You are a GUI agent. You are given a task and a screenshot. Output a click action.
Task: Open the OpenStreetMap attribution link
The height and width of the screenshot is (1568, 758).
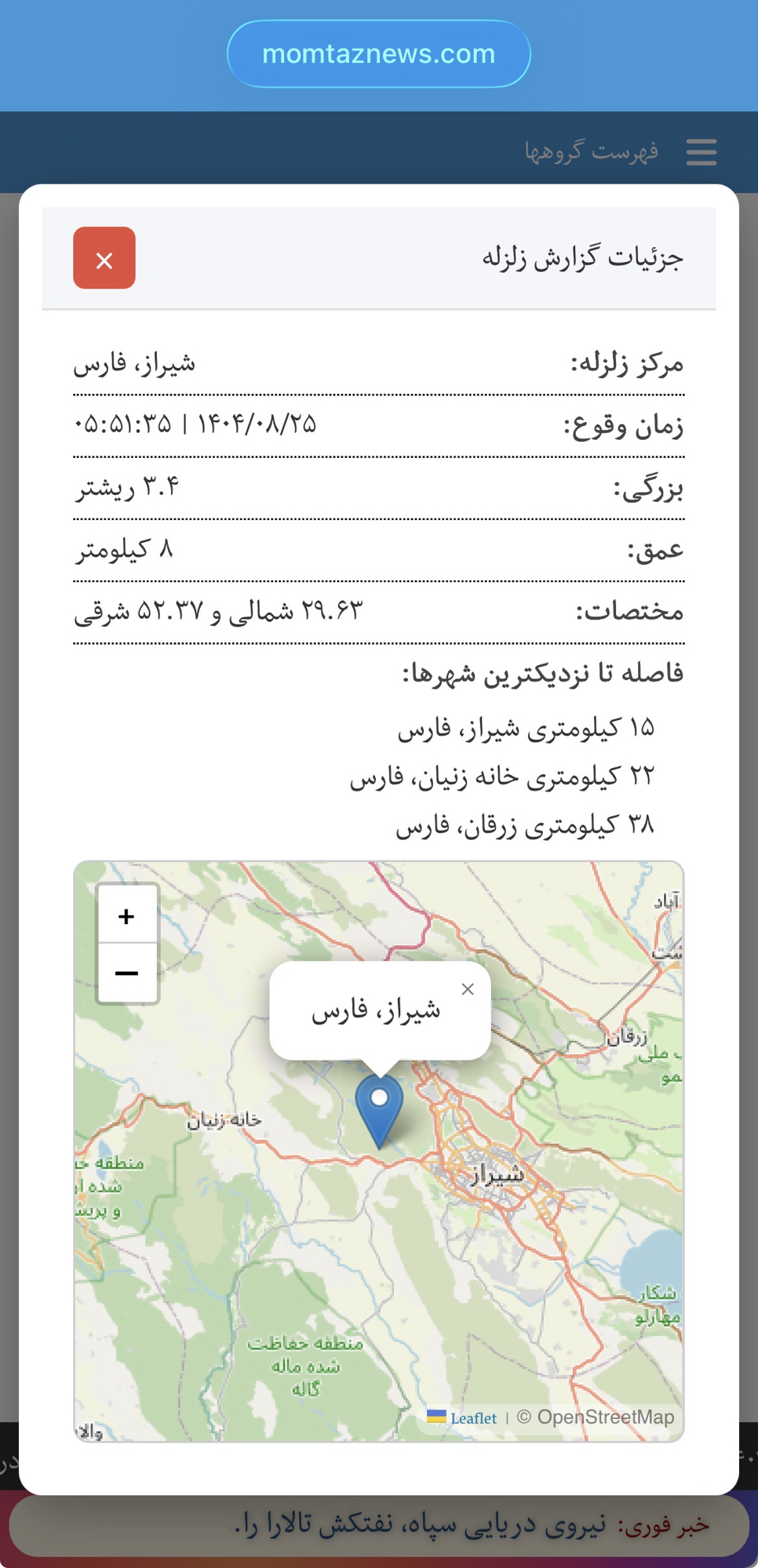point(605,1417)
